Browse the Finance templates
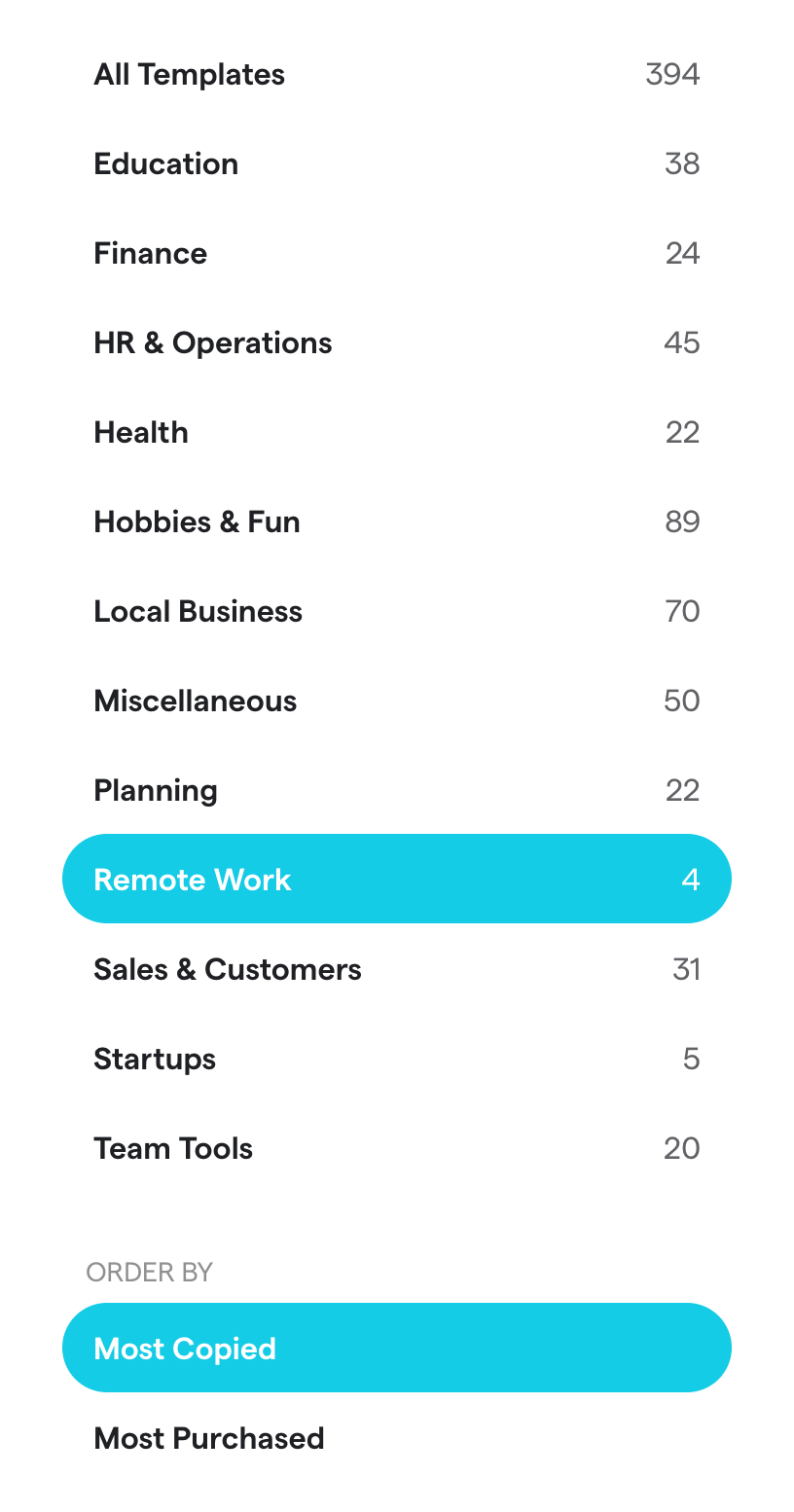 pos(150,253)
